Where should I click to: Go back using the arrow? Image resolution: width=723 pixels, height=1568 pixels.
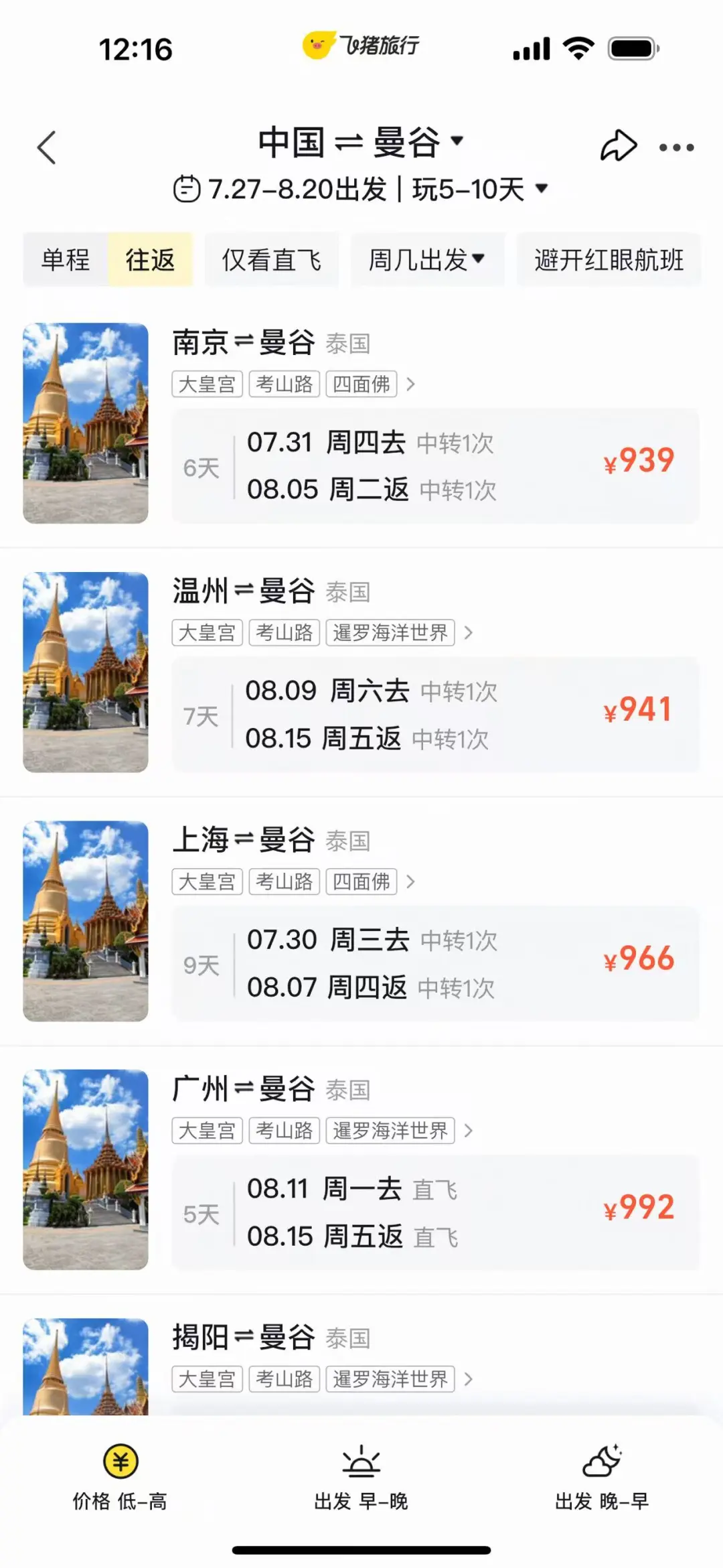coord(46,147)
